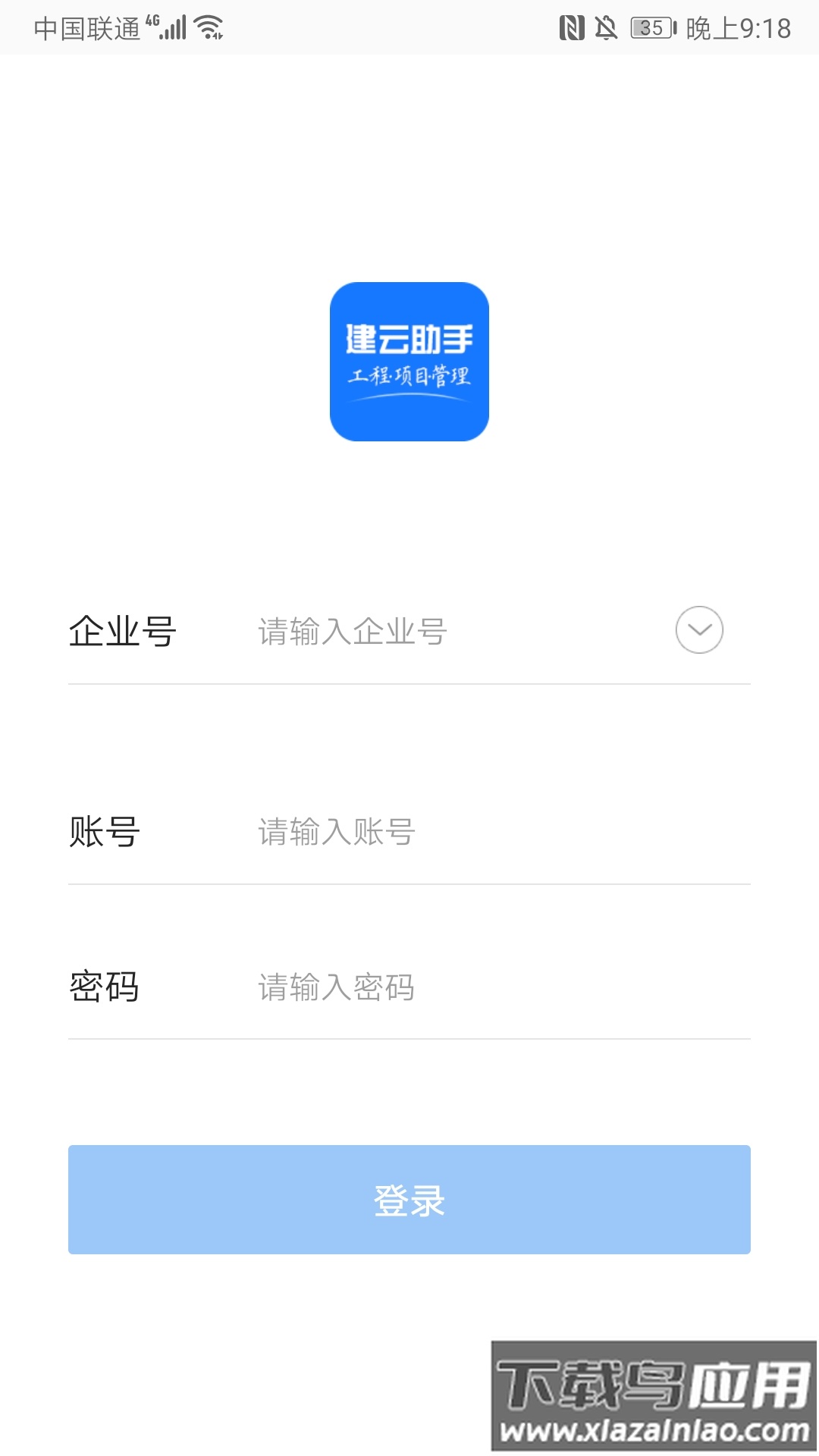Tap the 建云助手 app logo

point(409,362)
